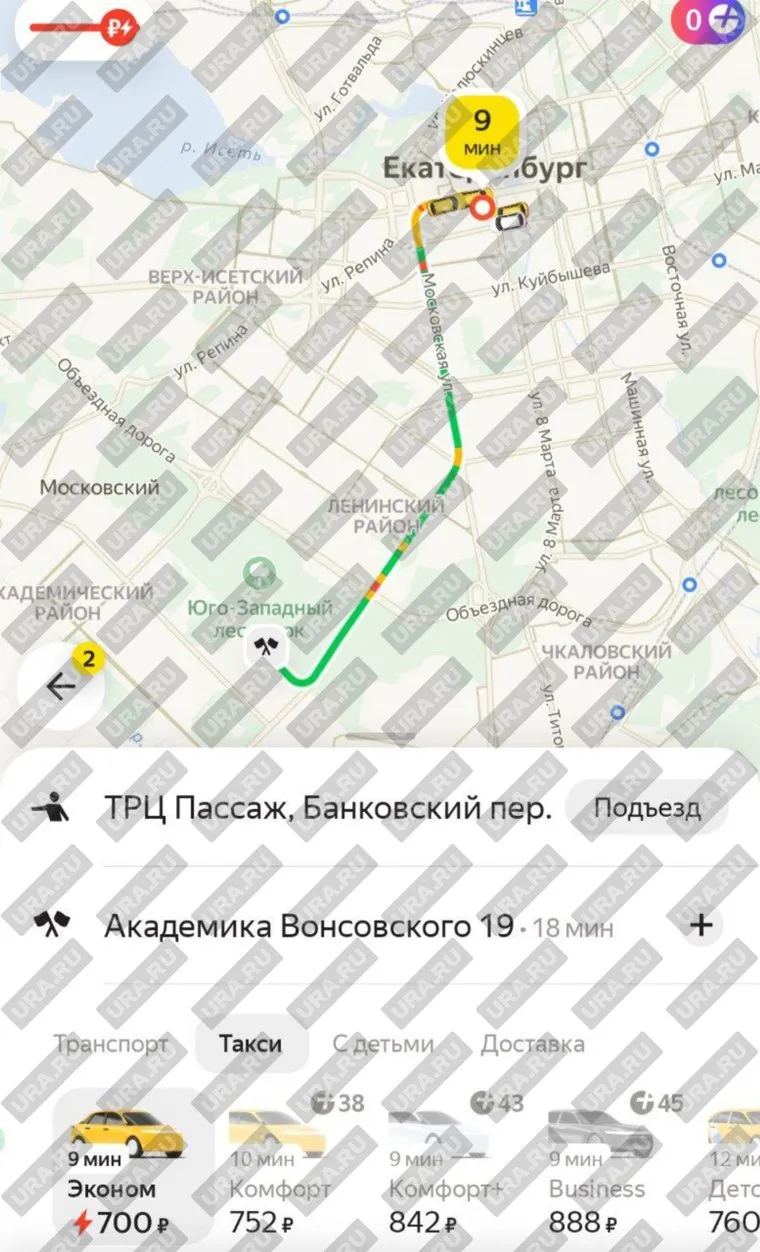
Task: Switch to the Транспорт tab
Action: pyautogui.click(x=111, y=1045)
